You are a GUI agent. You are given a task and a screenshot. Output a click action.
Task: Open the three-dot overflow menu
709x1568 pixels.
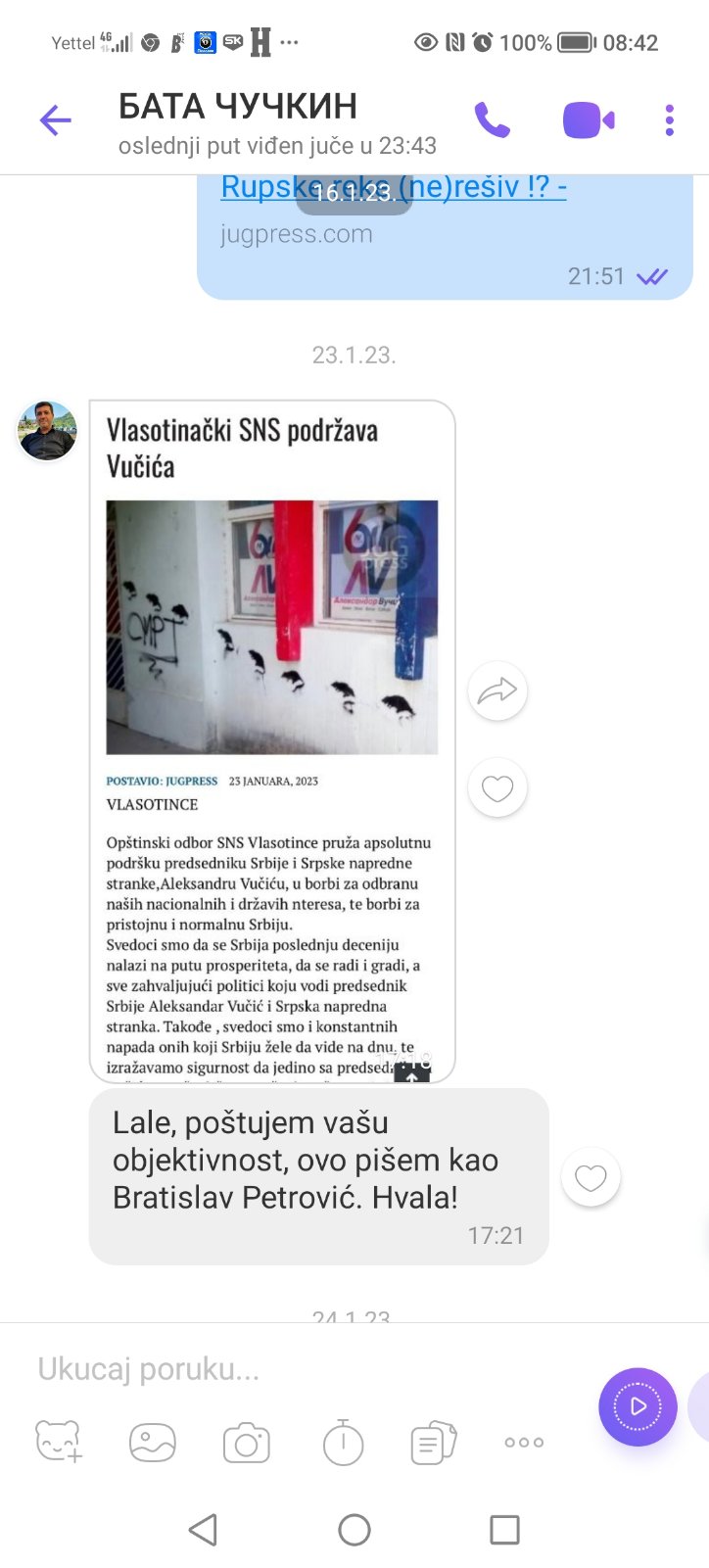tap(670, 120)
